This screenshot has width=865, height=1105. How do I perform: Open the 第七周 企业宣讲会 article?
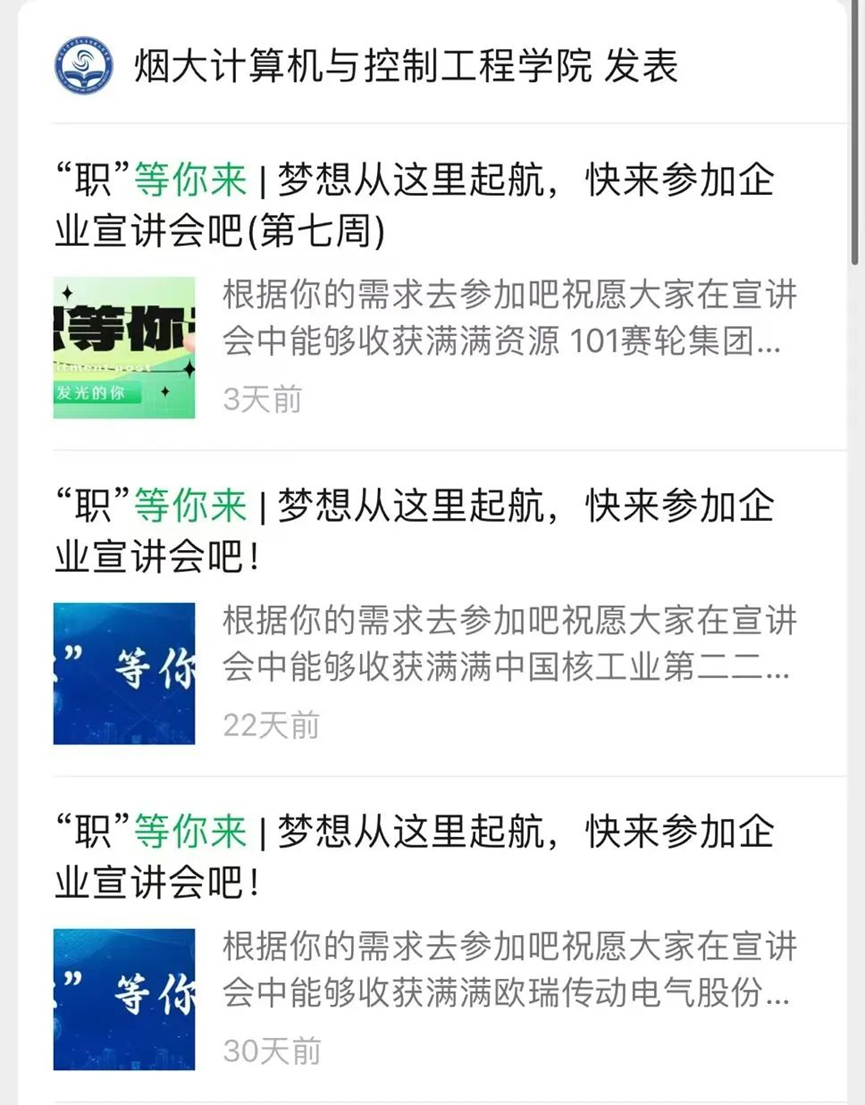point(414,205)
